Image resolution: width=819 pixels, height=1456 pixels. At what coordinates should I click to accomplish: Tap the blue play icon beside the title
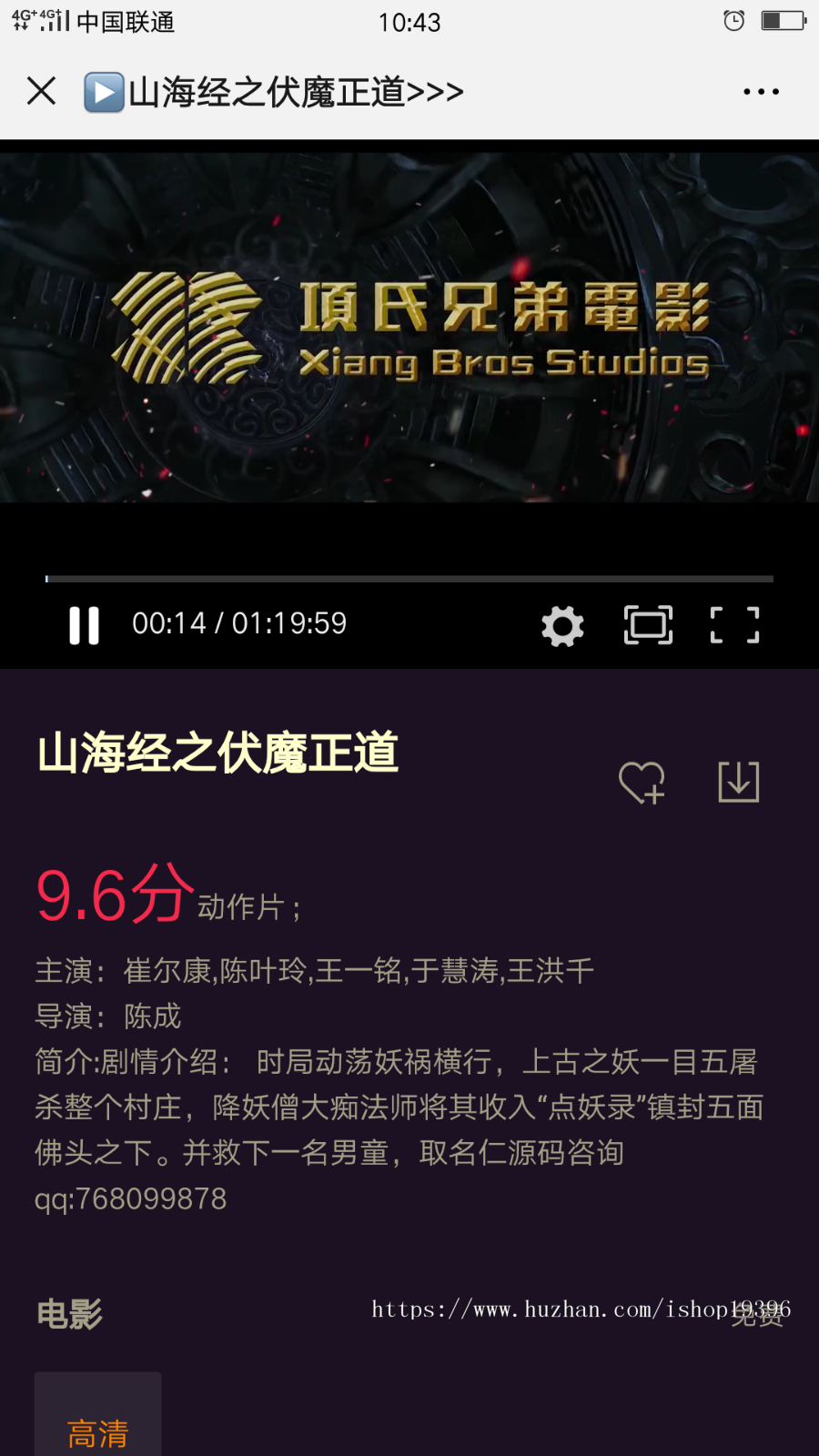(102, 90)
